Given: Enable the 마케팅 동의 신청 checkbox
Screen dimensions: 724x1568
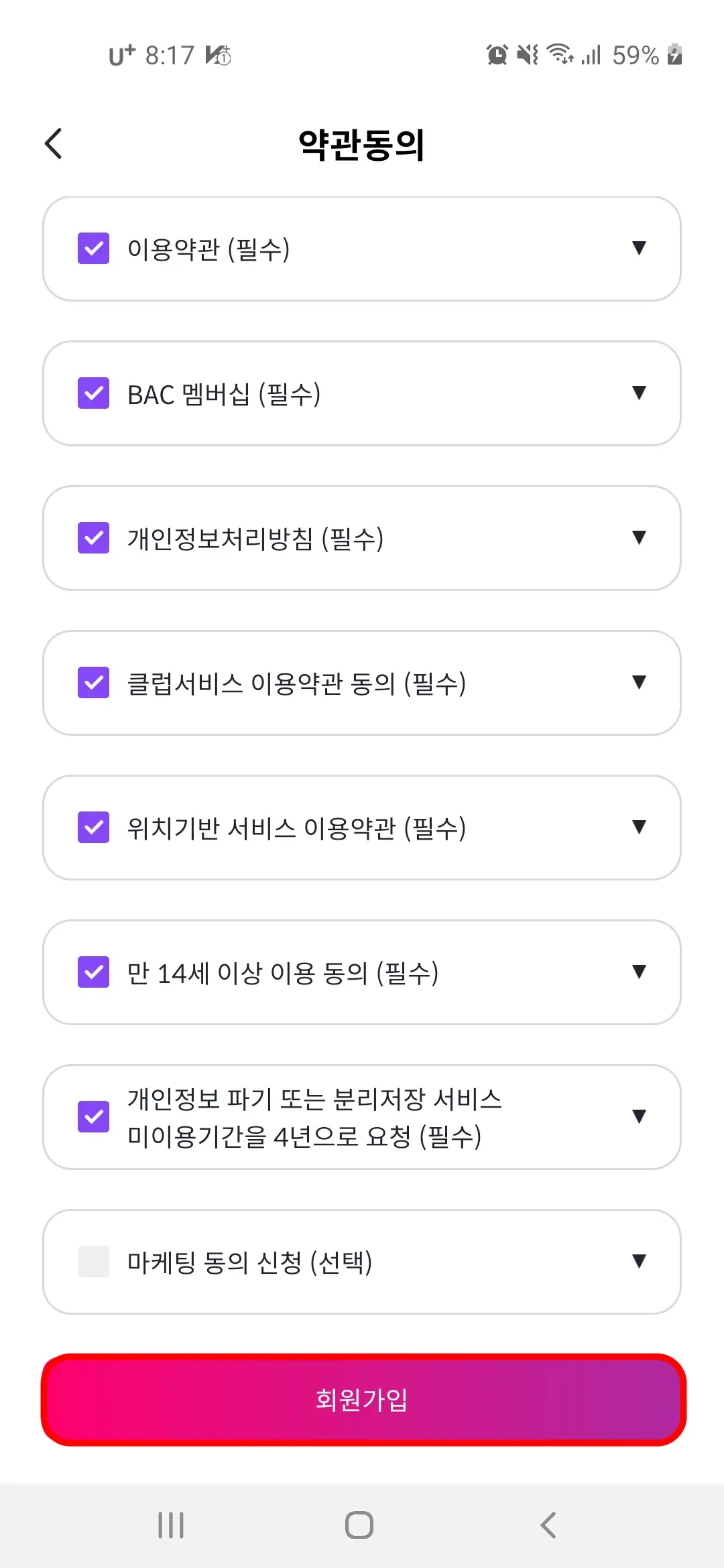Looking at the screenshot, I should 93,1261.
